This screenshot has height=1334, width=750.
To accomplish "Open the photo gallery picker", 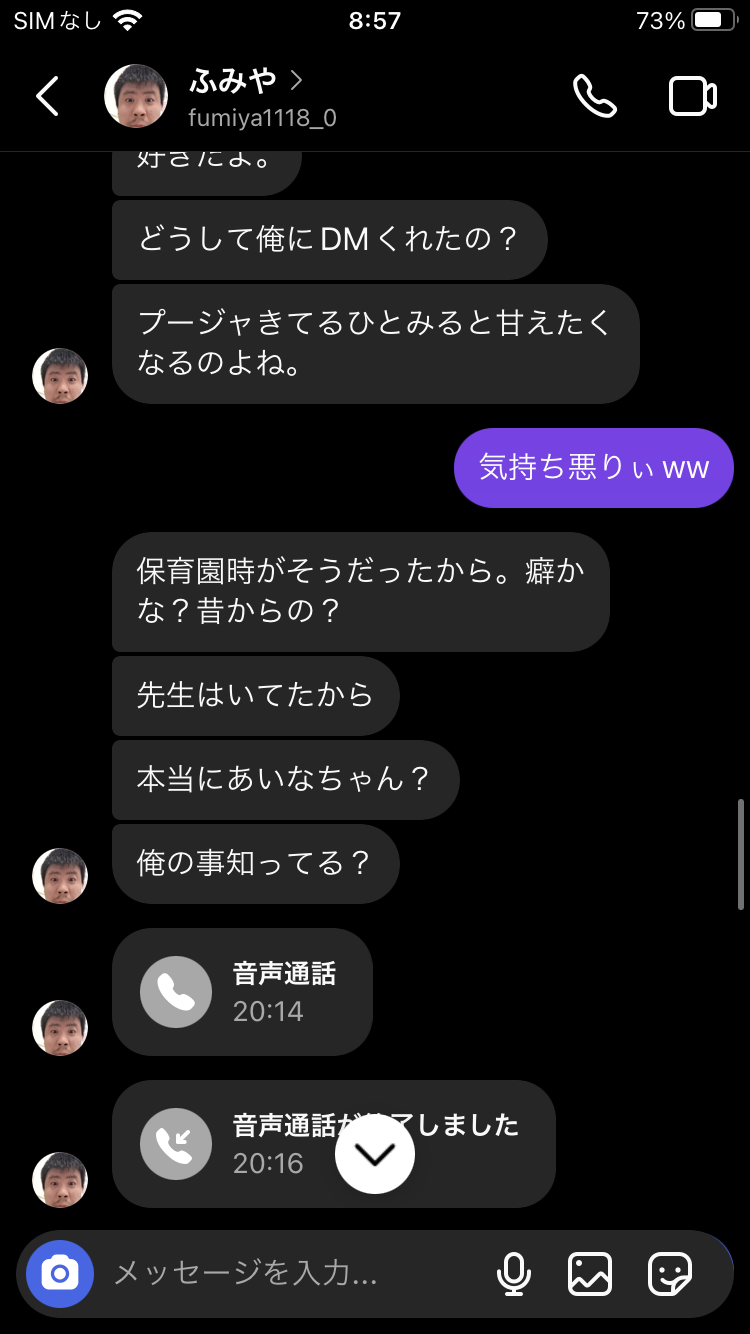I will coord(590,1274).
